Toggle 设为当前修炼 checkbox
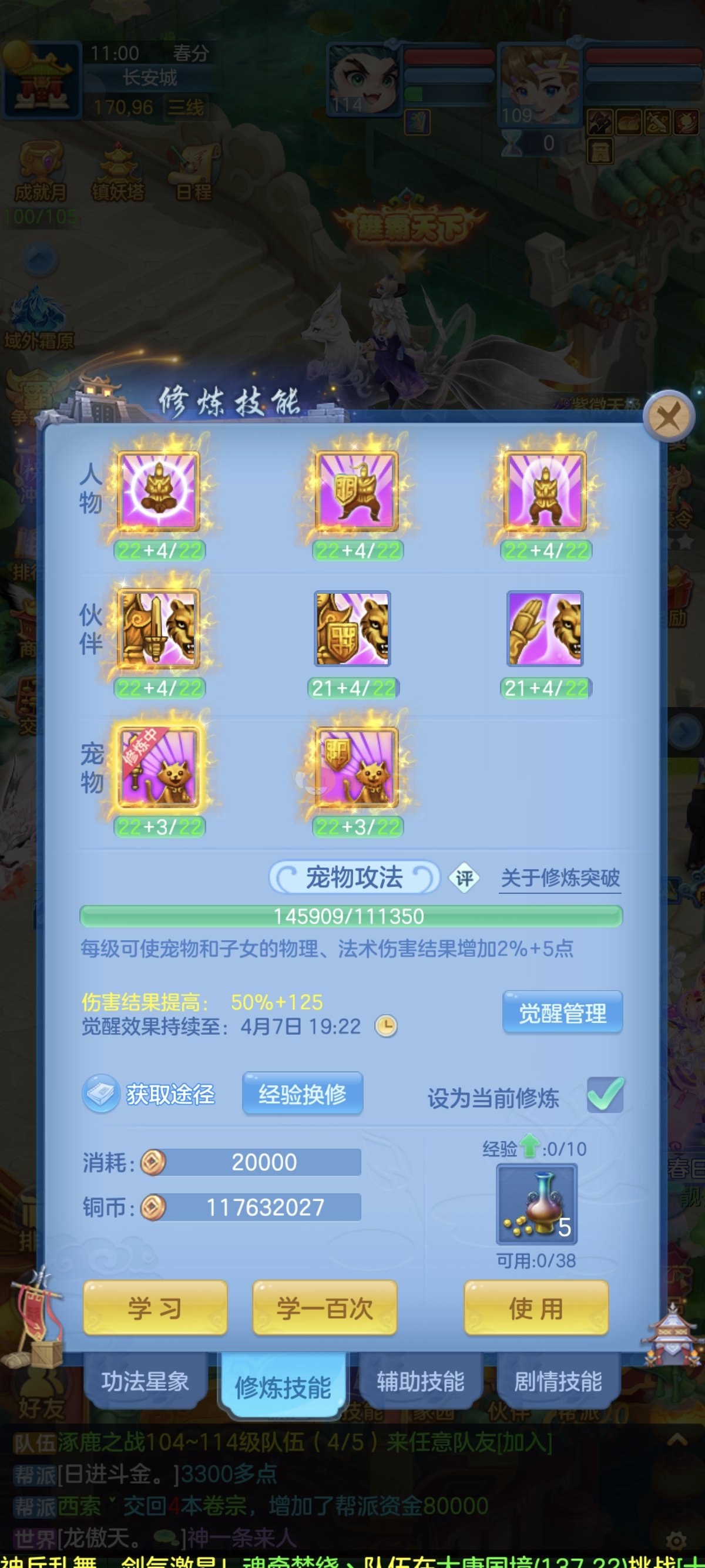 pyautogui.click(x=605, y=1095)
